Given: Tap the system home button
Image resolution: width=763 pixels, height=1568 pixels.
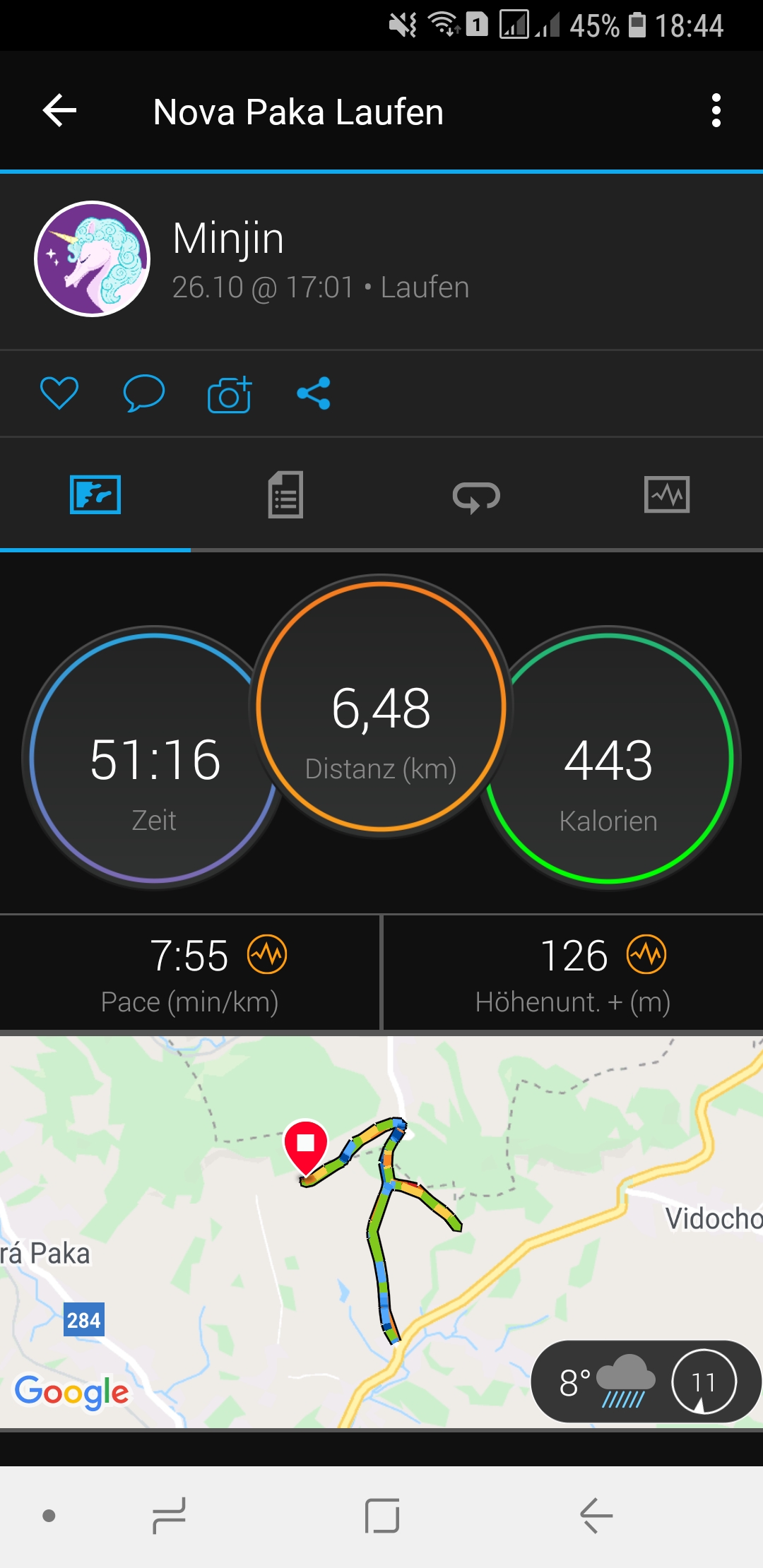Looking at the screenshot, I should coord(382,1516).
